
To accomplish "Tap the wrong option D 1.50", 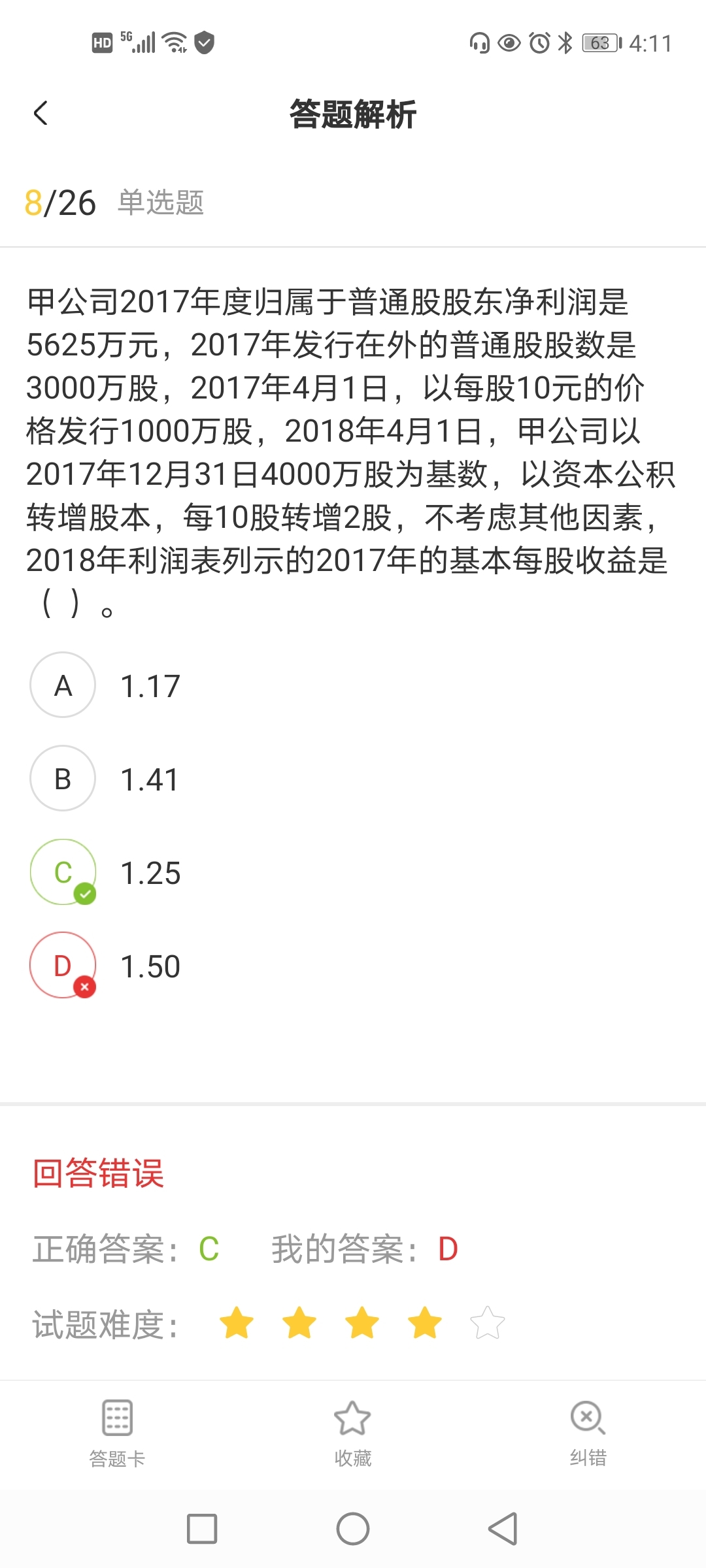I will (x=63, y=966).
